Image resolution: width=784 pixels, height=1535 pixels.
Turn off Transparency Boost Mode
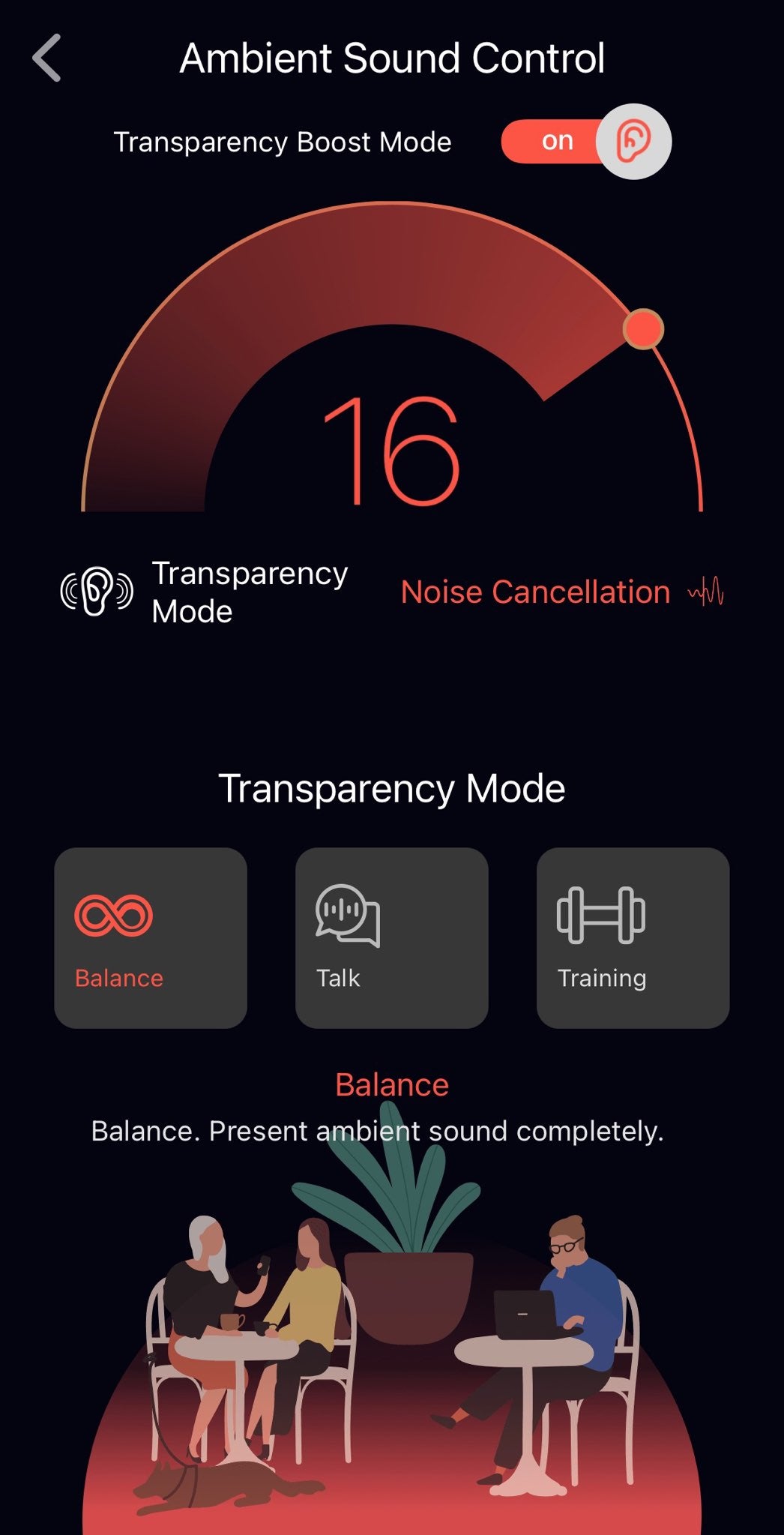pyautogui.click(x=585, y=141)
